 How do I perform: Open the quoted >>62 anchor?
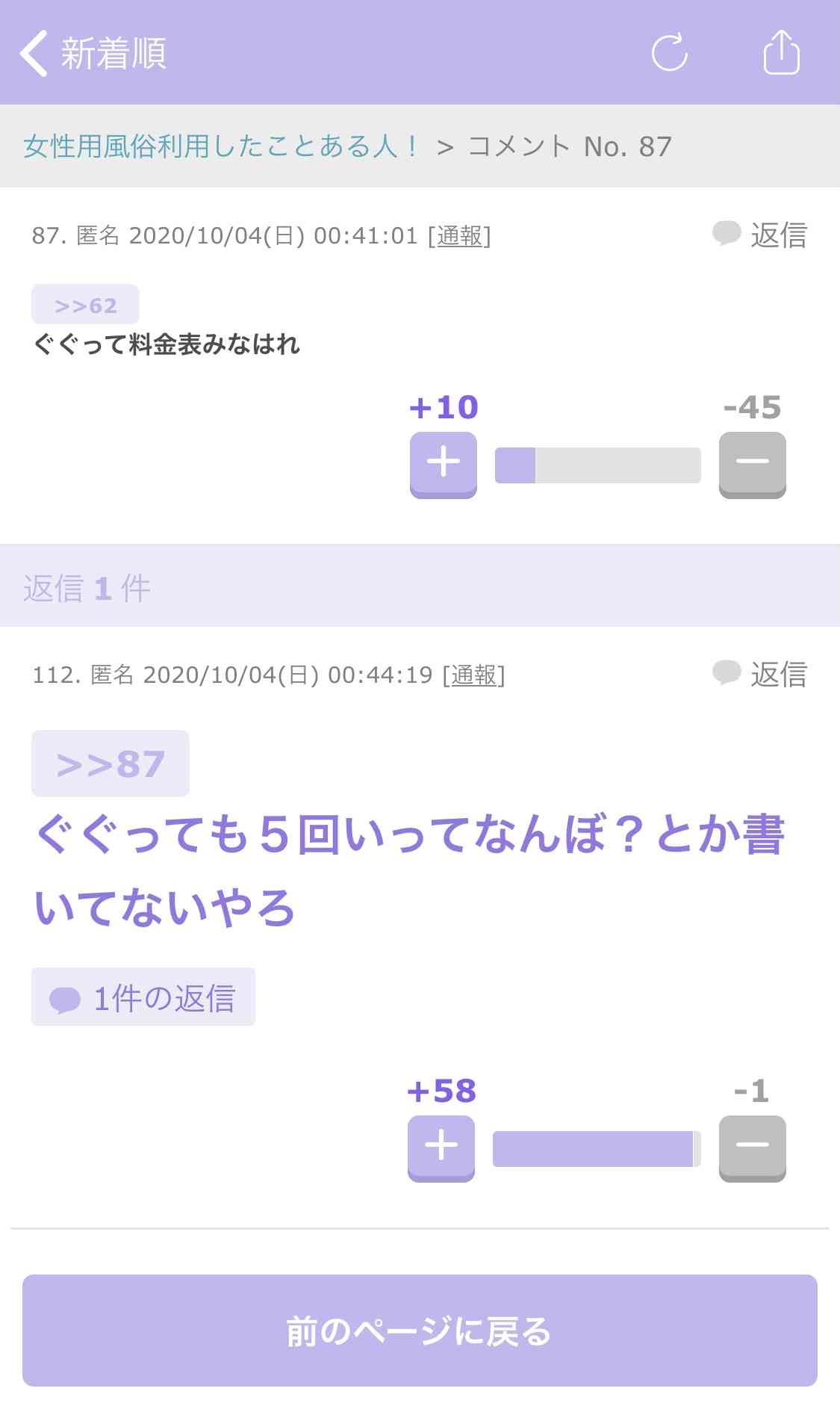(85, 305)
